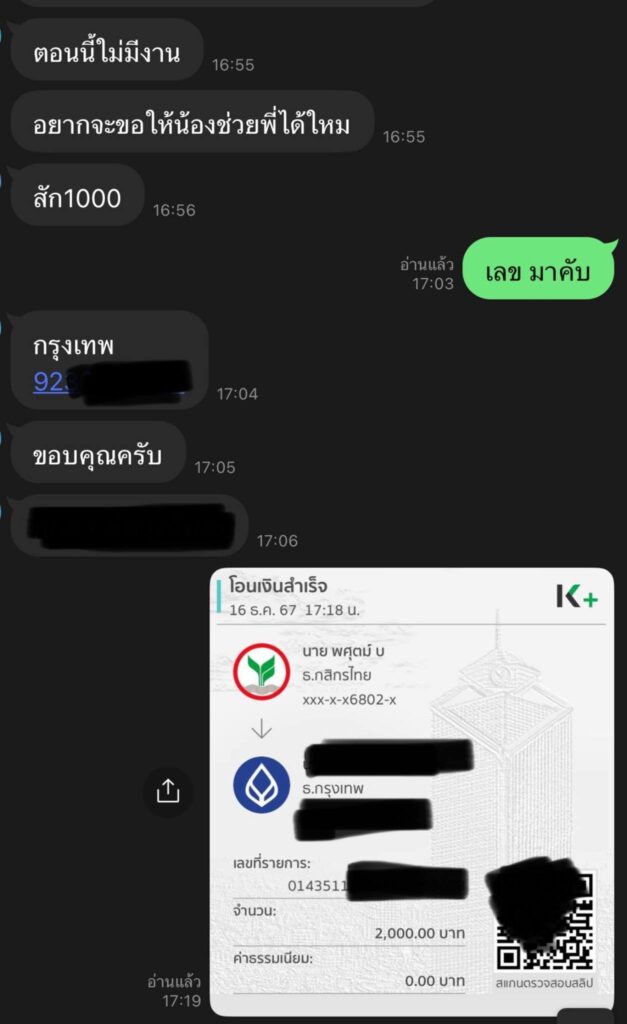Open the K+ transfer slip image
Screen dimensions: 627x1024
click(412, 790)
